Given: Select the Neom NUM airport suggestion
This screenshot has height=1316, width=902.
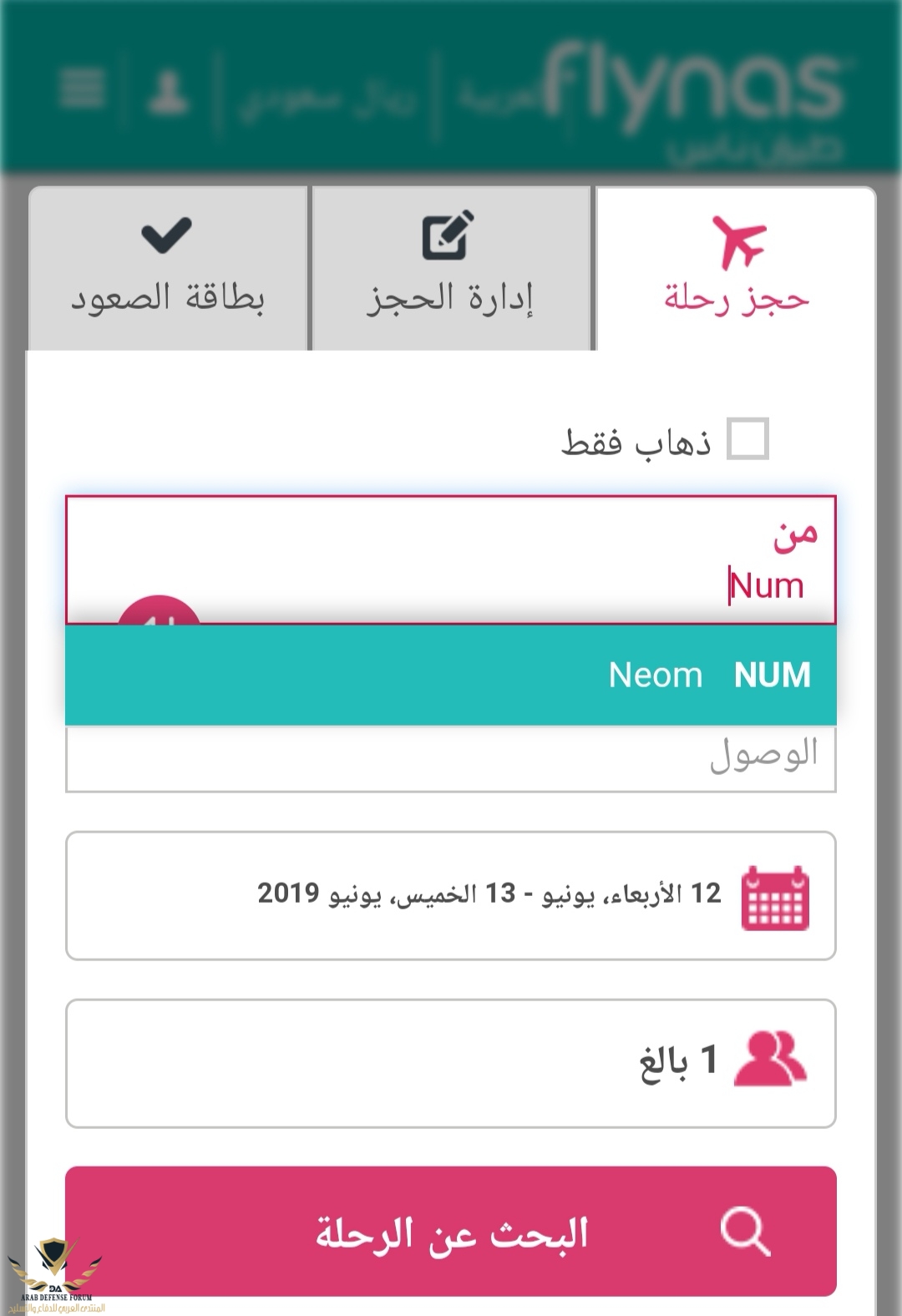Looking at the screenshot, I should [451, 675].
